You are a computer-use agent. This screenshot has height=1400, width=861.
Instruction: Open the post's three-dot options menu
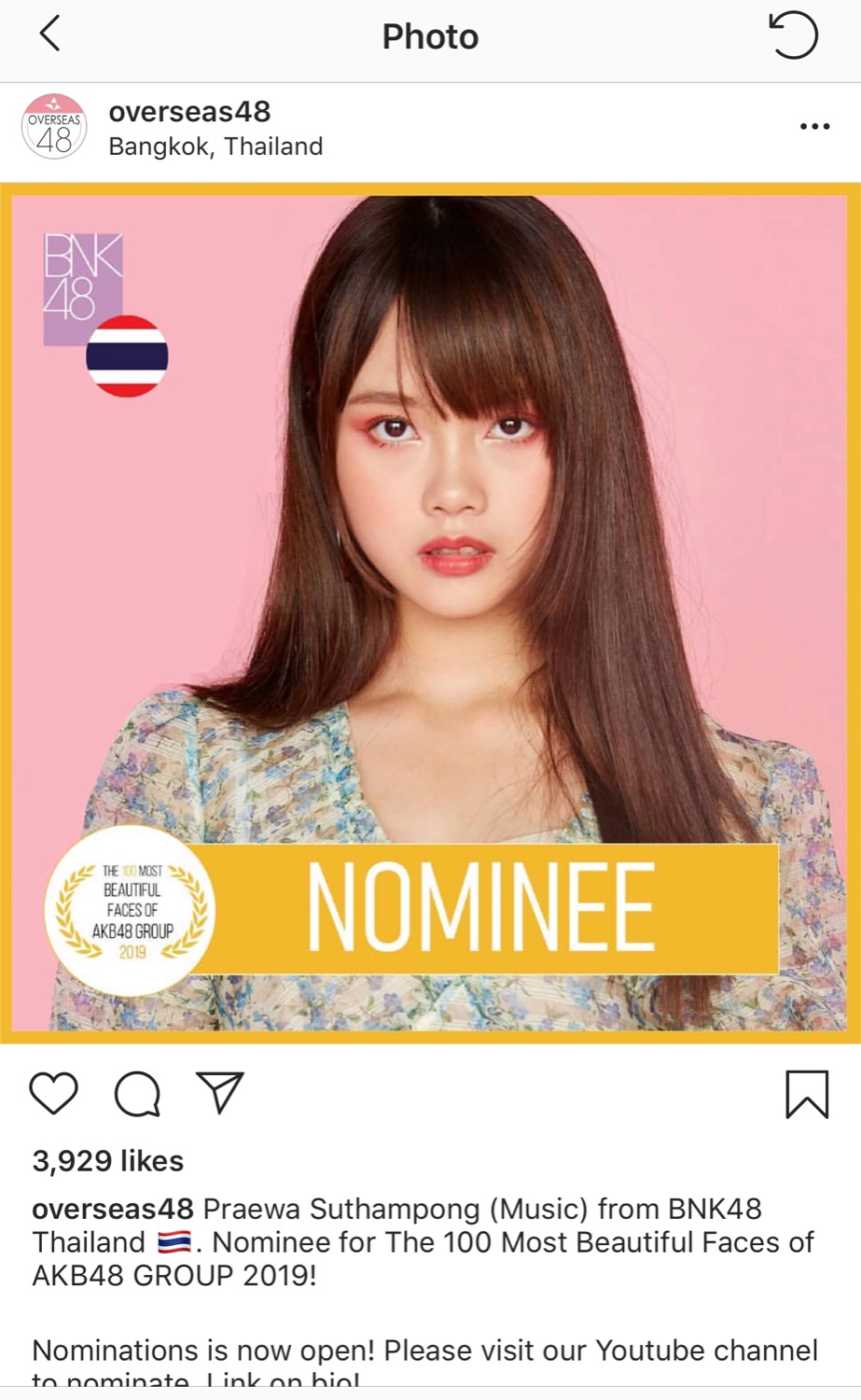(x=814, y=126)
